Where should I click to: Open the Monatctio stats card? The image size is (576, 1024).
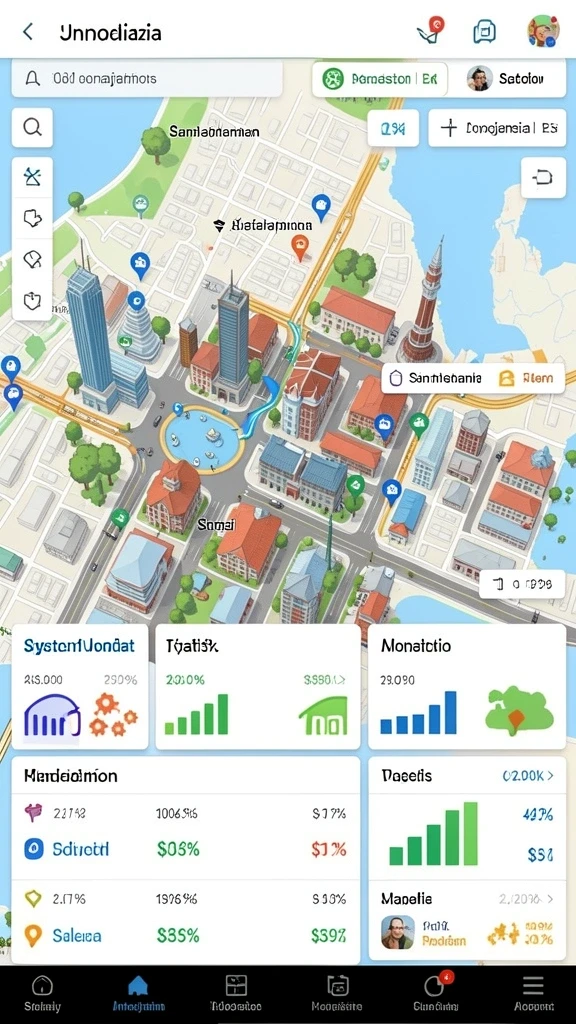(467, 686)
